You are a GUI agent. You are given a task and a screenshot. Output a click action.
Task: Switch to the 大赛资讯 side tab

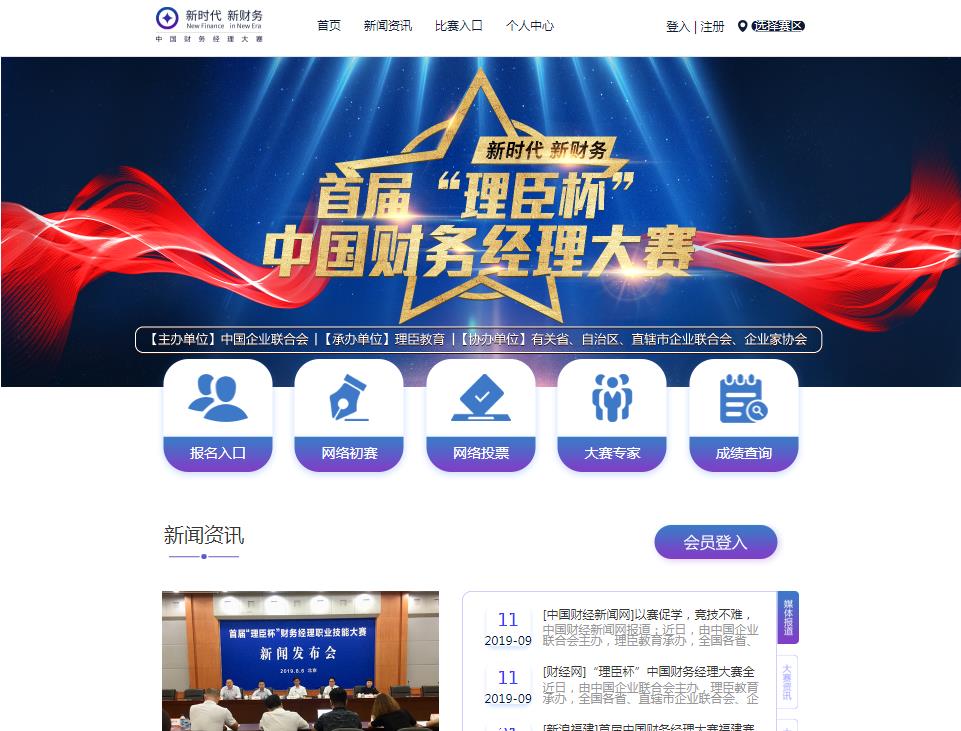788,681
